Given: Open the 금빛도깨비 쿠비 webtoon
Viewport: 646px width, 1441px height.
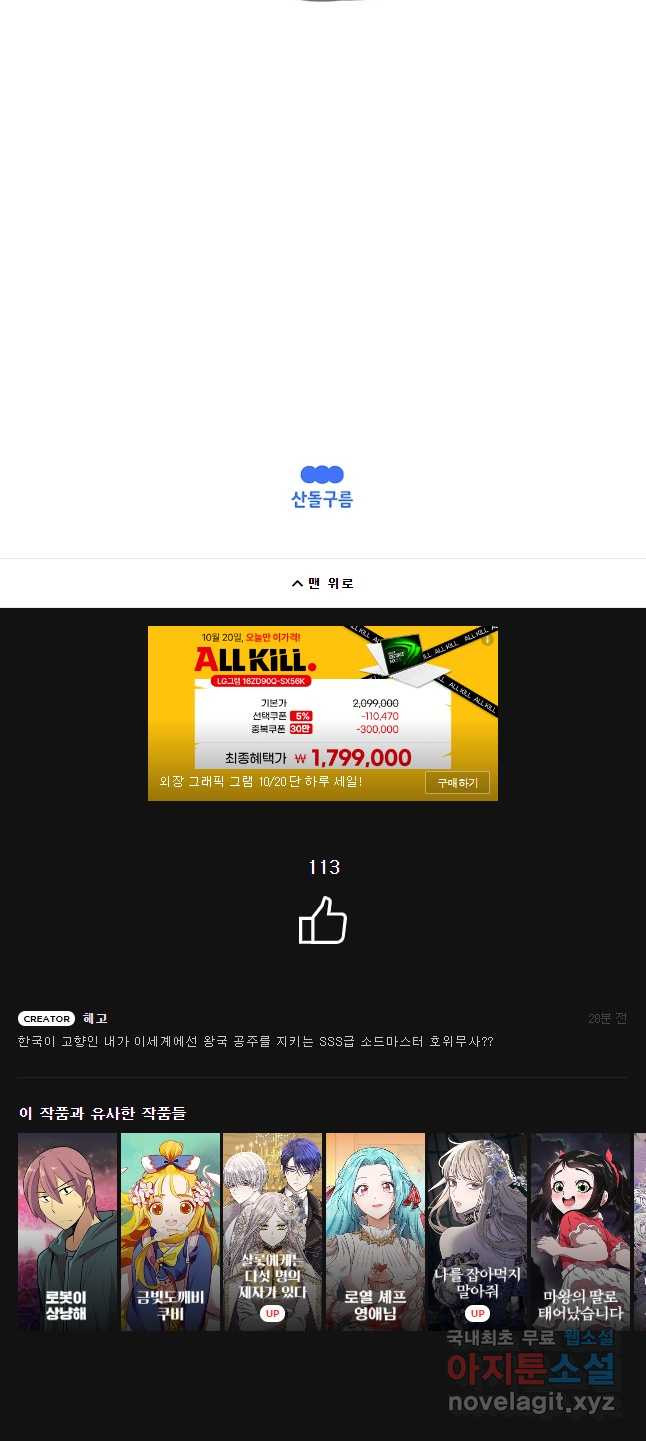Looking at the screenshot, I should (x=170, y=1231).
